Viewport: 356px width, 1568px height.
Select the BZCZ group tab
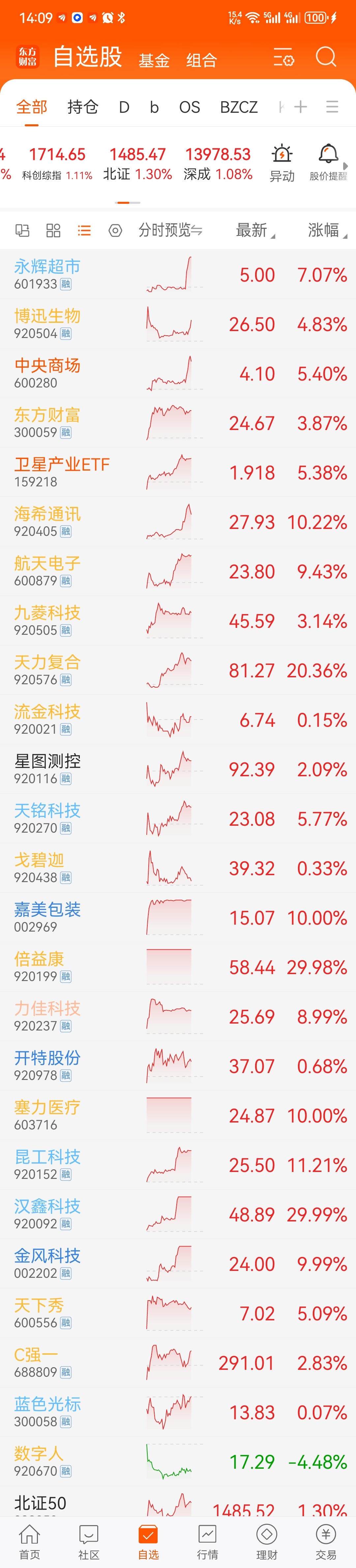pyautogui.click(x=239, y=107)
